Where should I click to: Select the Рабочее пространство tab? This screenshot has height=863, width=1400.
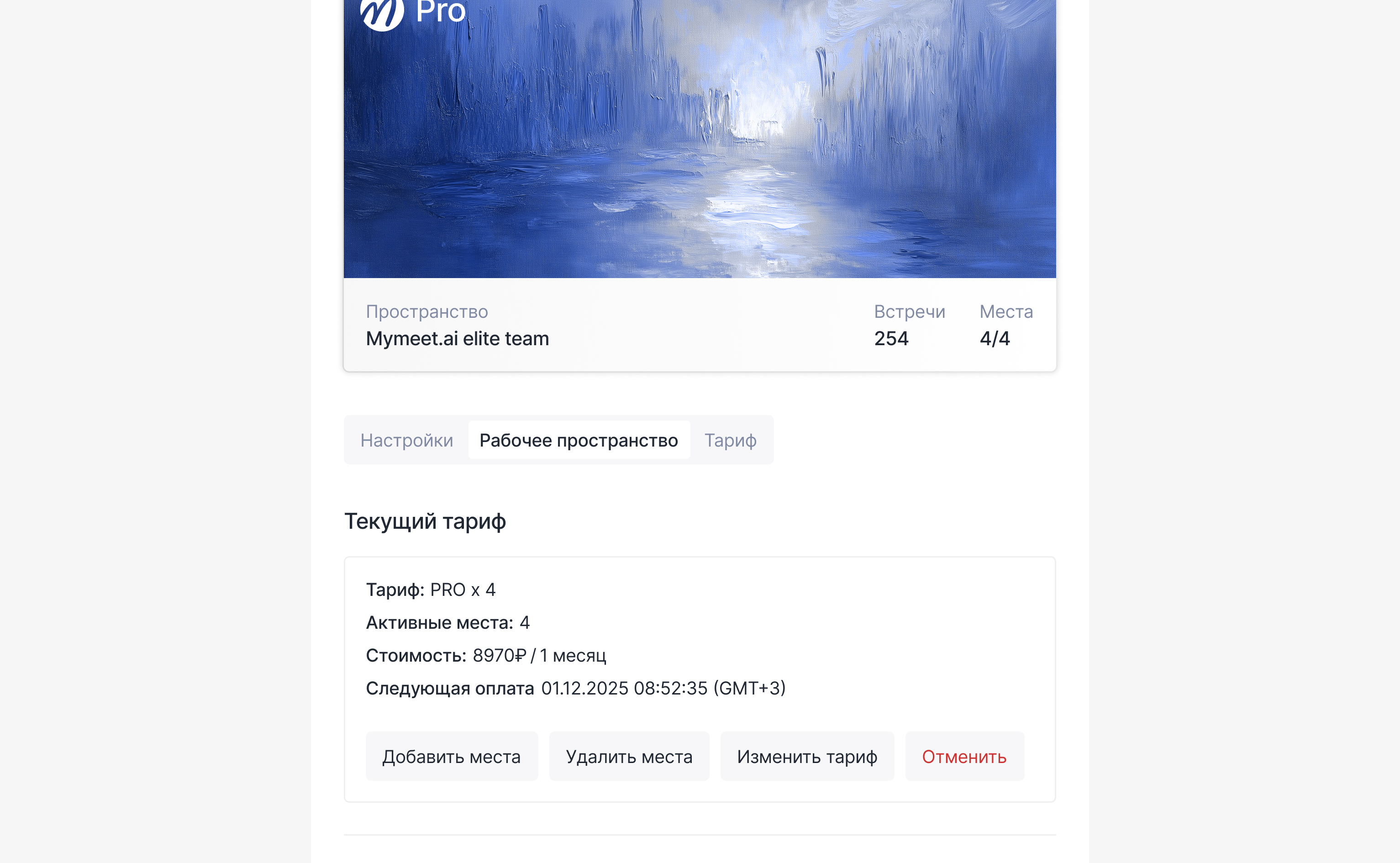[x=578, y=440]
